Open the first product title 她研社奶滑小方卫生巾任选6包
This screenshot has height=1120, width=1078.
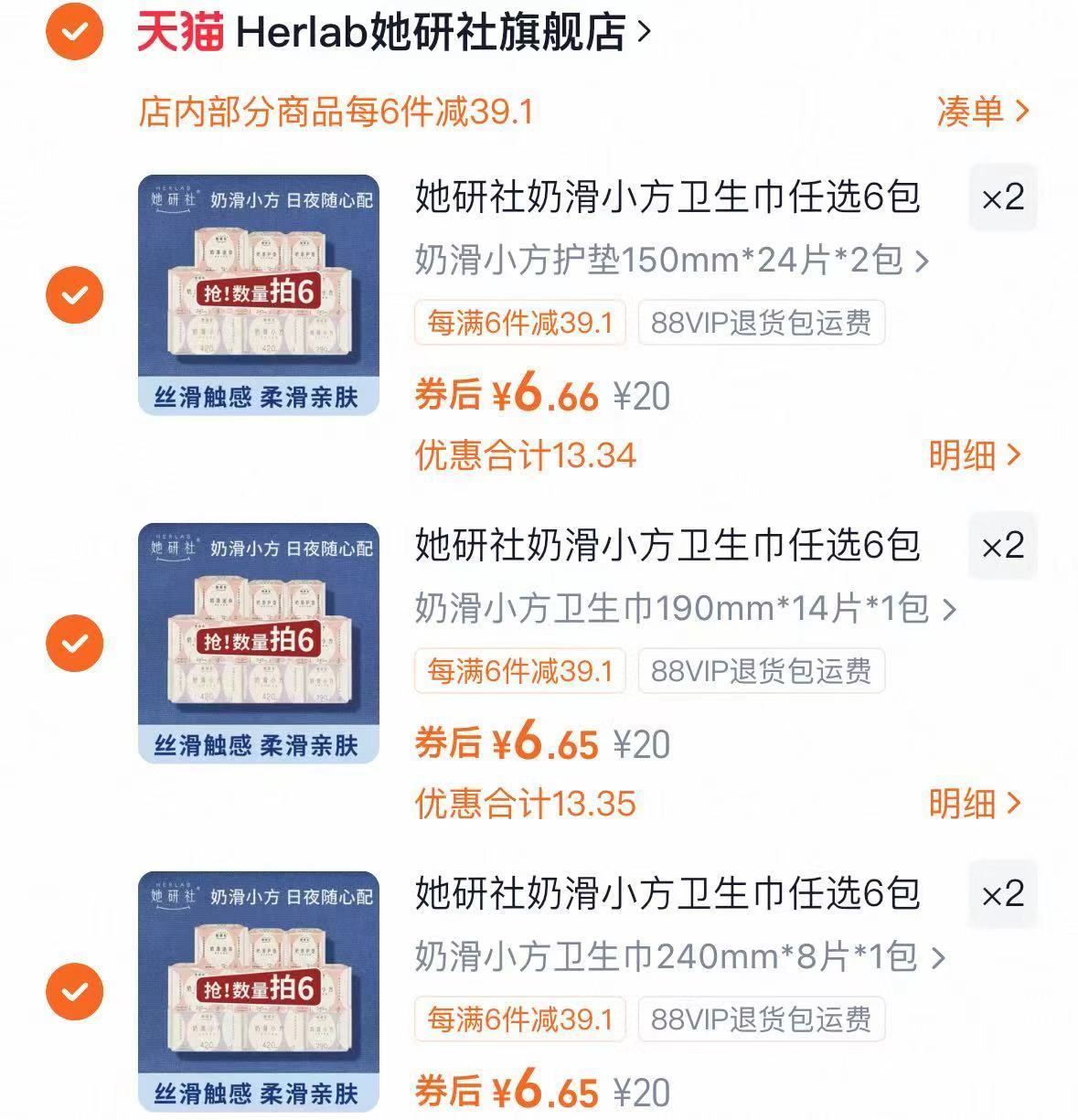coord(667,196)
